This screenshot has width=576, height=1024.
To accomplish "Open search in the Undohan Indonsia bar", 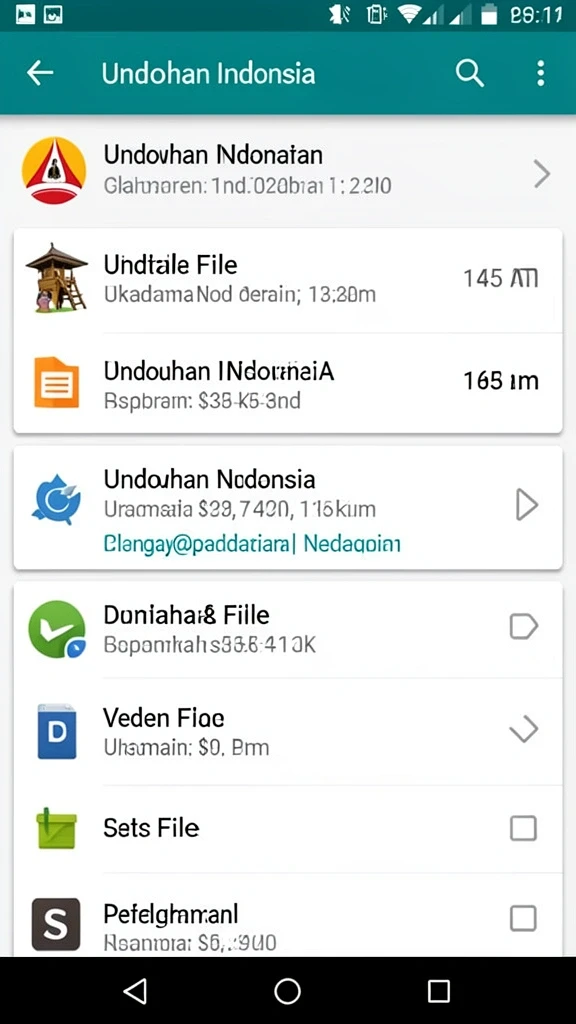I will click(470, 73).
